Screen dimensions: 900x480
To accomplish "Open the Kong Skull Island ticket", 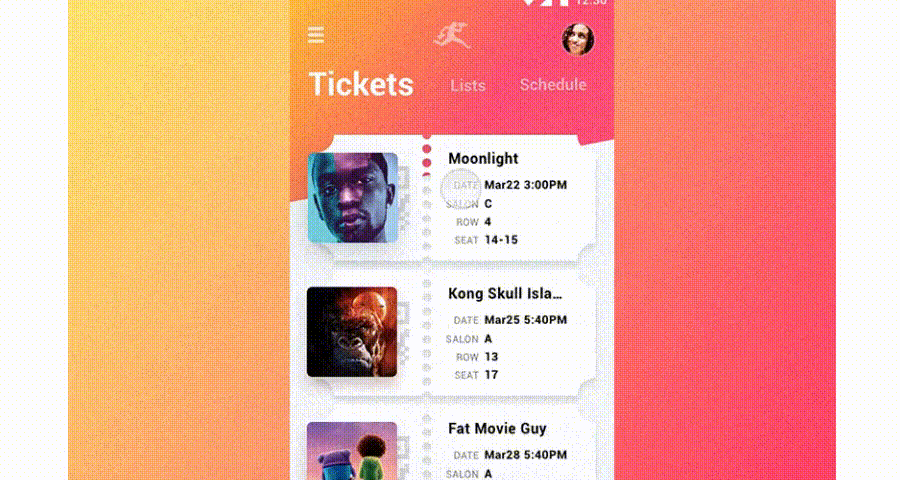I will (x=505, y=293).
